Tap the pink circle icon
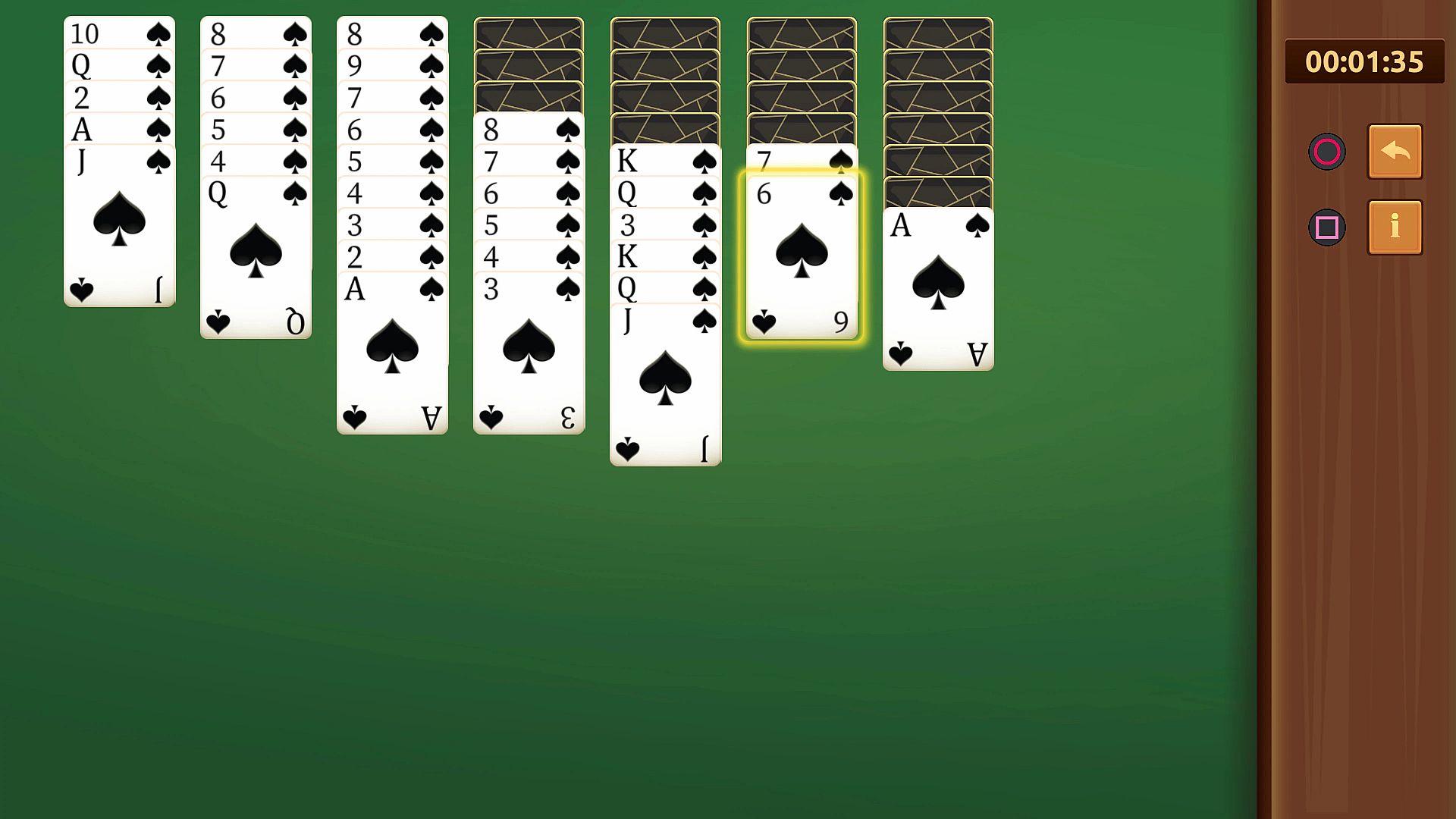The height and width of the screenshot is (819, 1456). click(x=1326, y=152)
